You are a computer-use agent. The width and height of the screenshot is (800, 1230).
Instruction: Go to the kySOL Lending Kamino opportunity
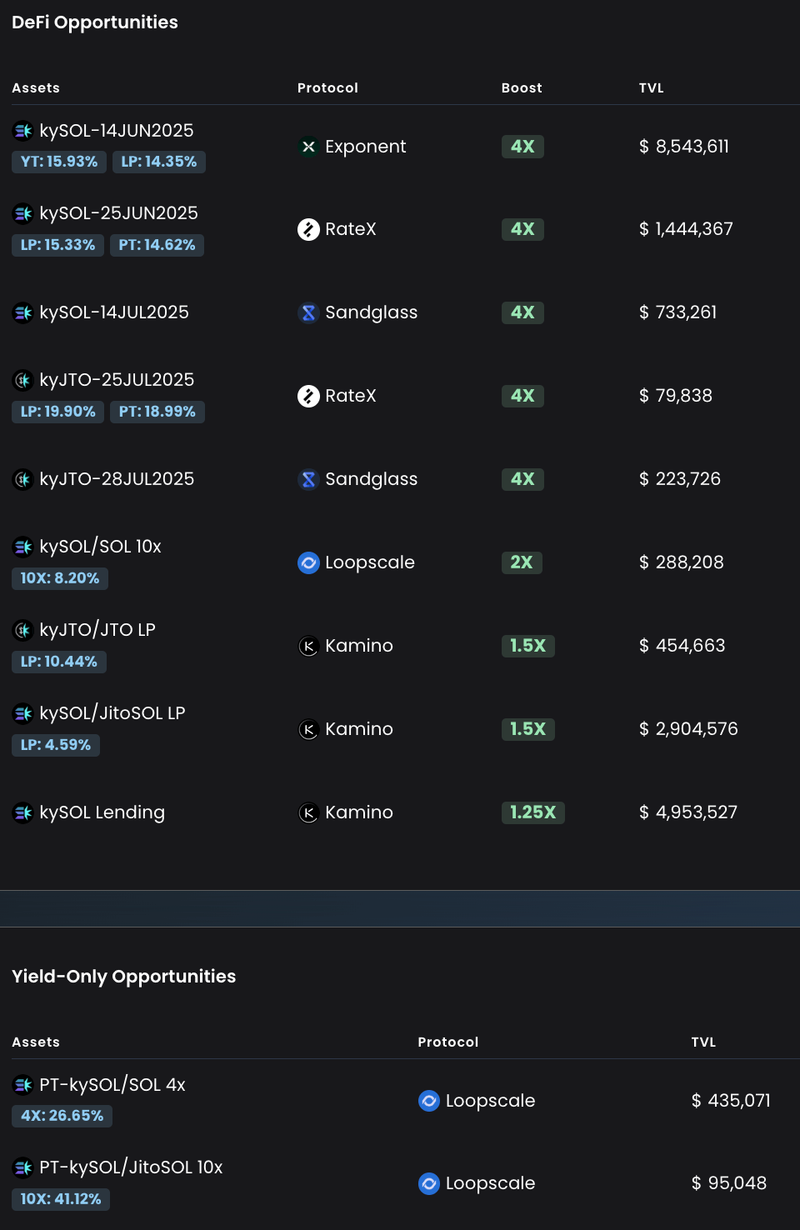coord(102,812)
